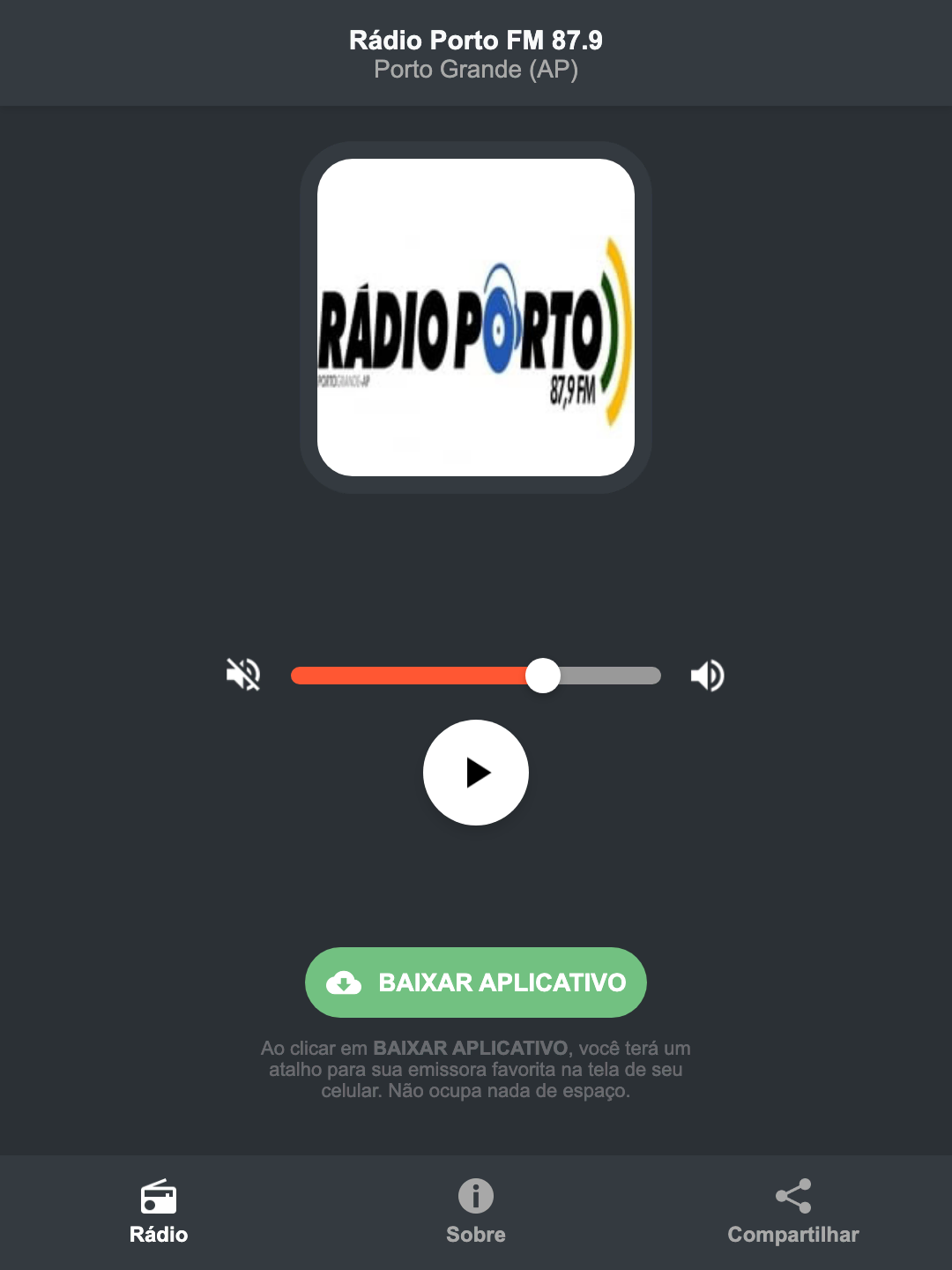
Task: Click the download cloud icon on green button
Action: click(x=346, y=982)
